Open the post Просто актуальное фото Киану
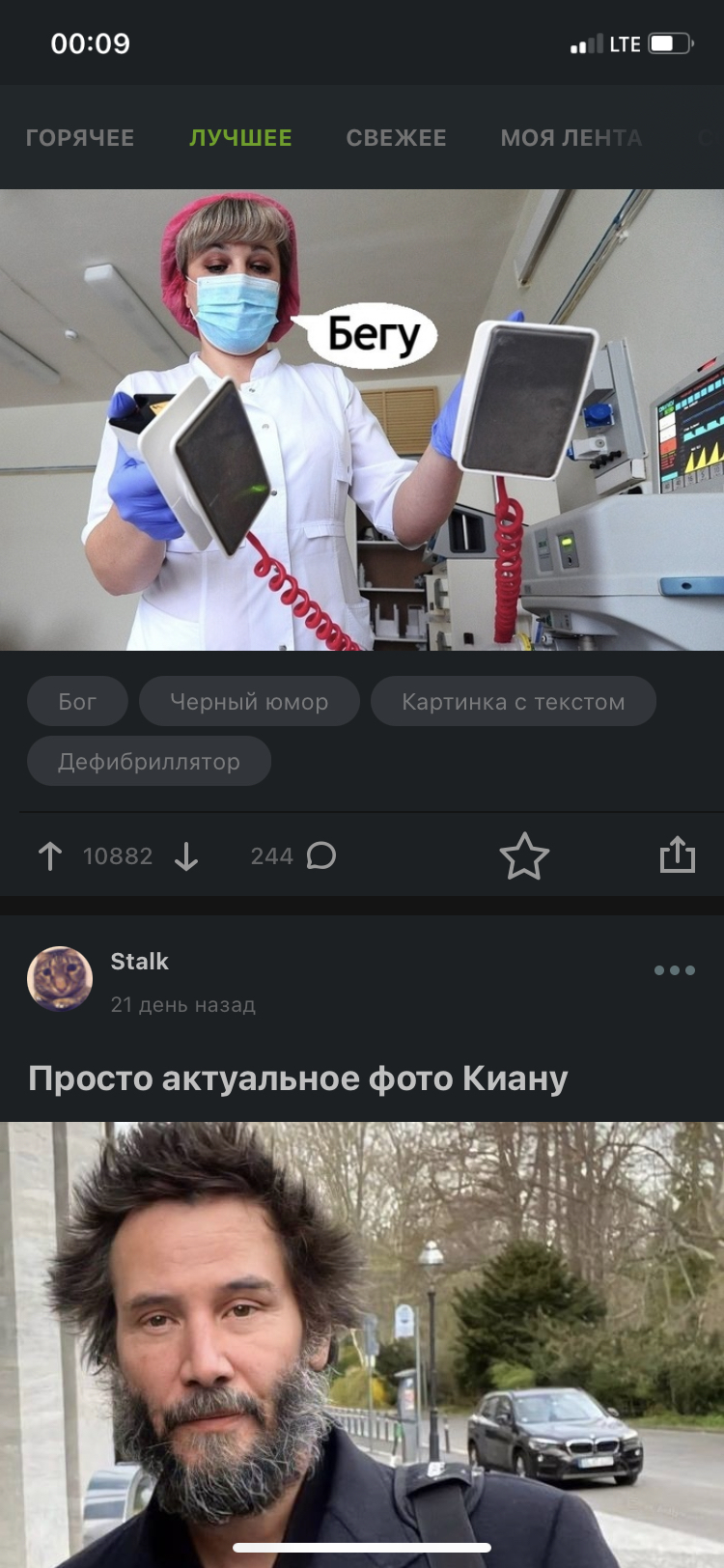Screen dimensions: 724x1568 tap(297, 1078)
